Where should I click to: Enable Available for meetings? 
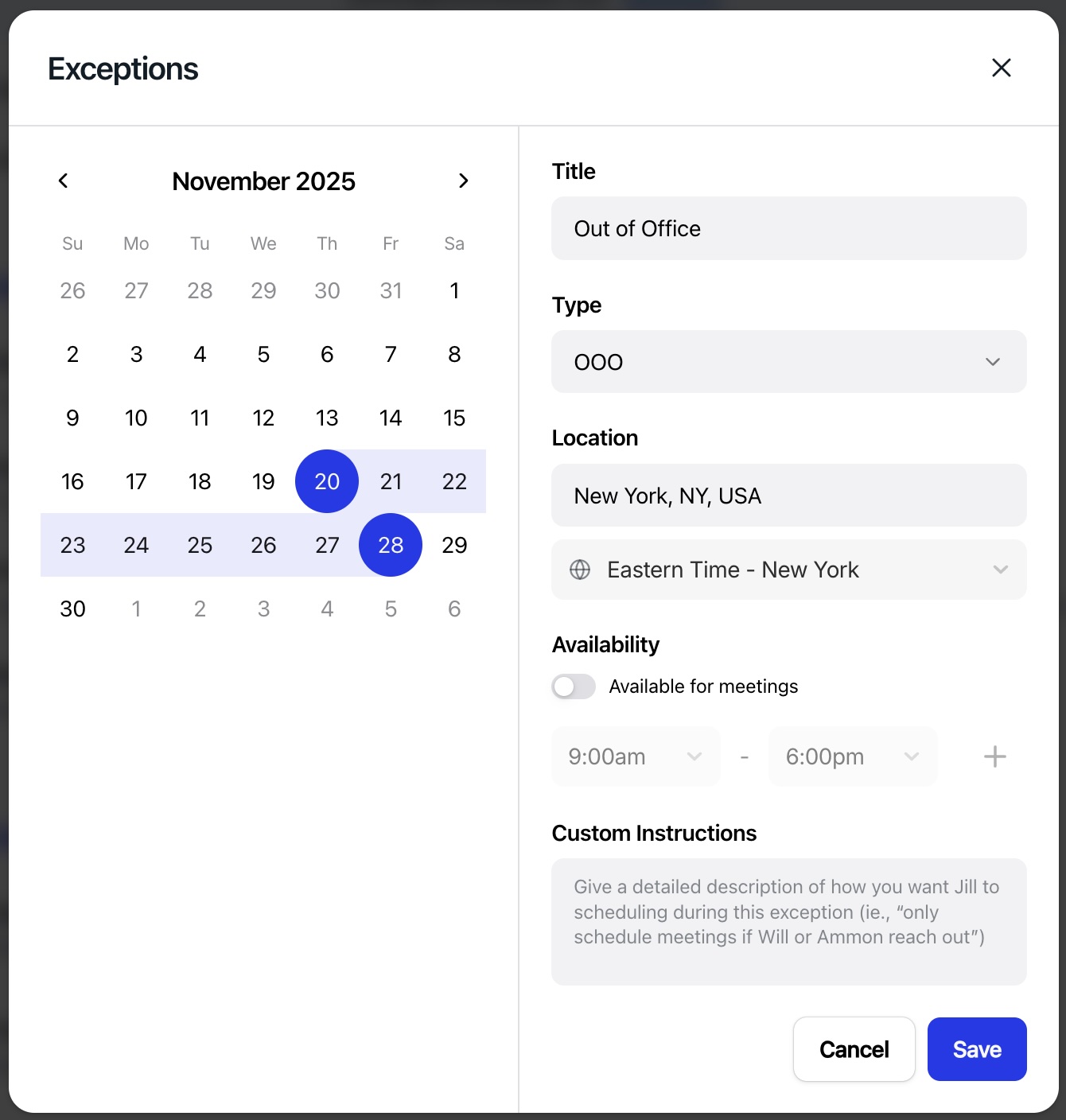click(x=574, y=686)
